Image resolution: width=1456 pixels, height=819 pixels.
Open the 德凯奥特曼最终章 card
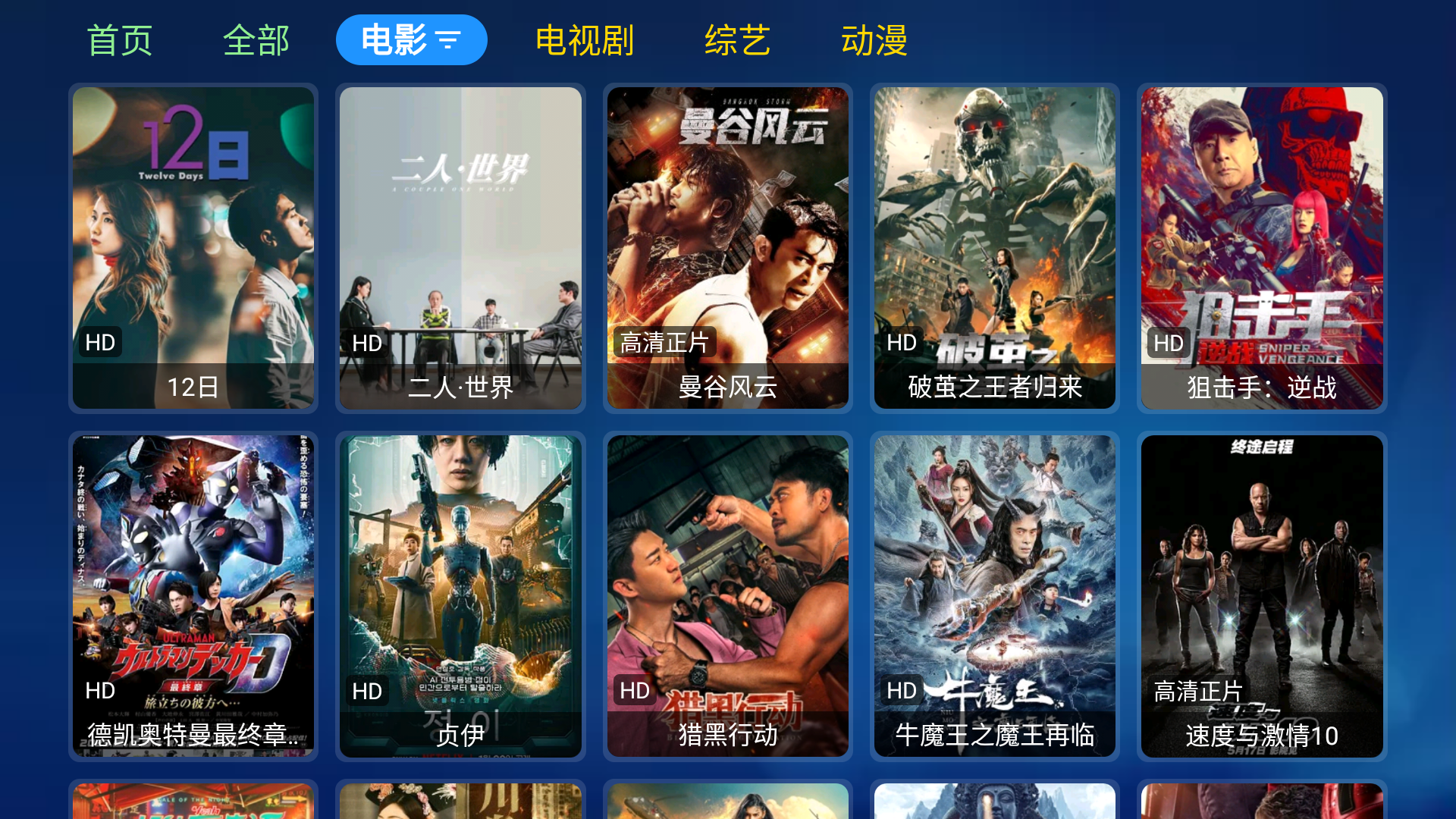pos(193,596)
